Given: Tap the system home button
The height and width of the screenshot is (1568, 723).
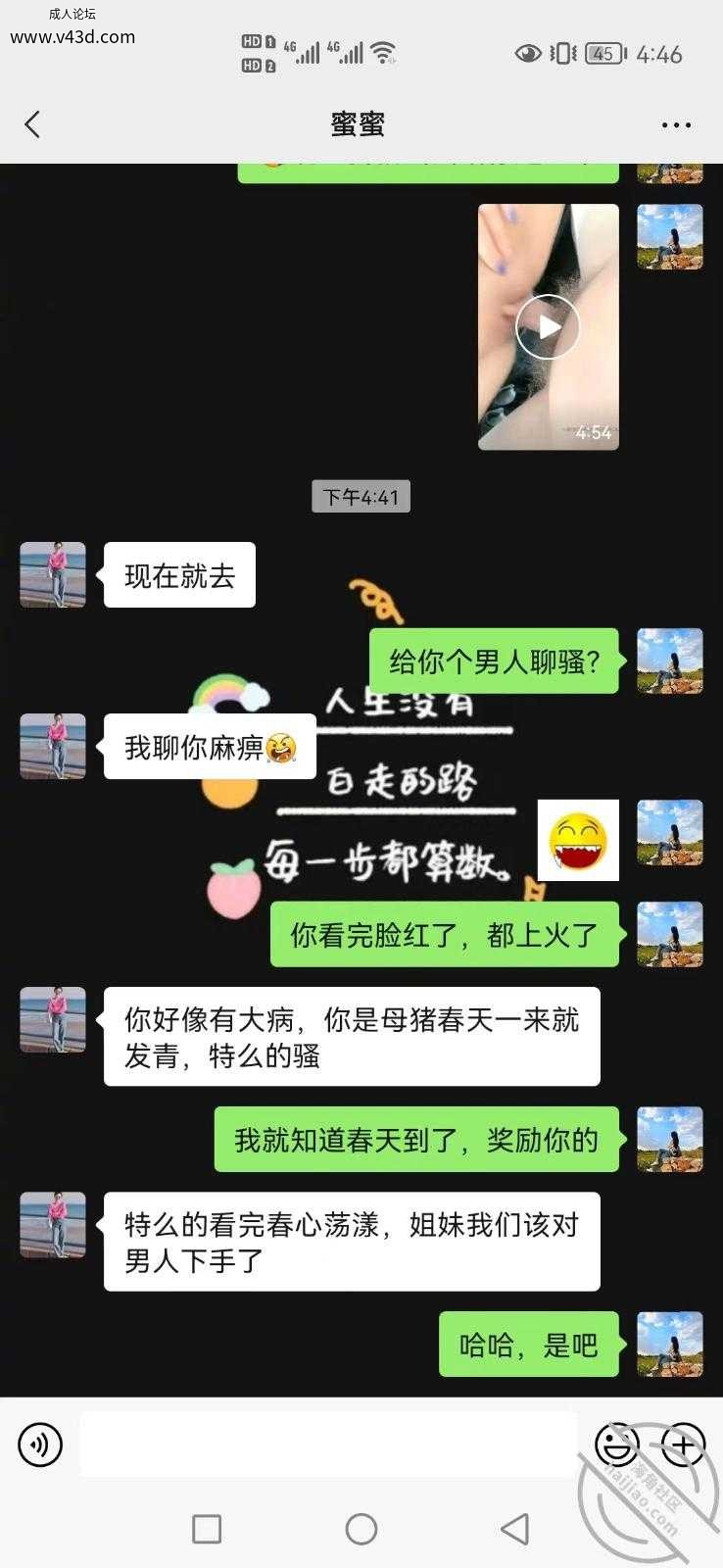Looking at the screenshot, I should 361,1529.
